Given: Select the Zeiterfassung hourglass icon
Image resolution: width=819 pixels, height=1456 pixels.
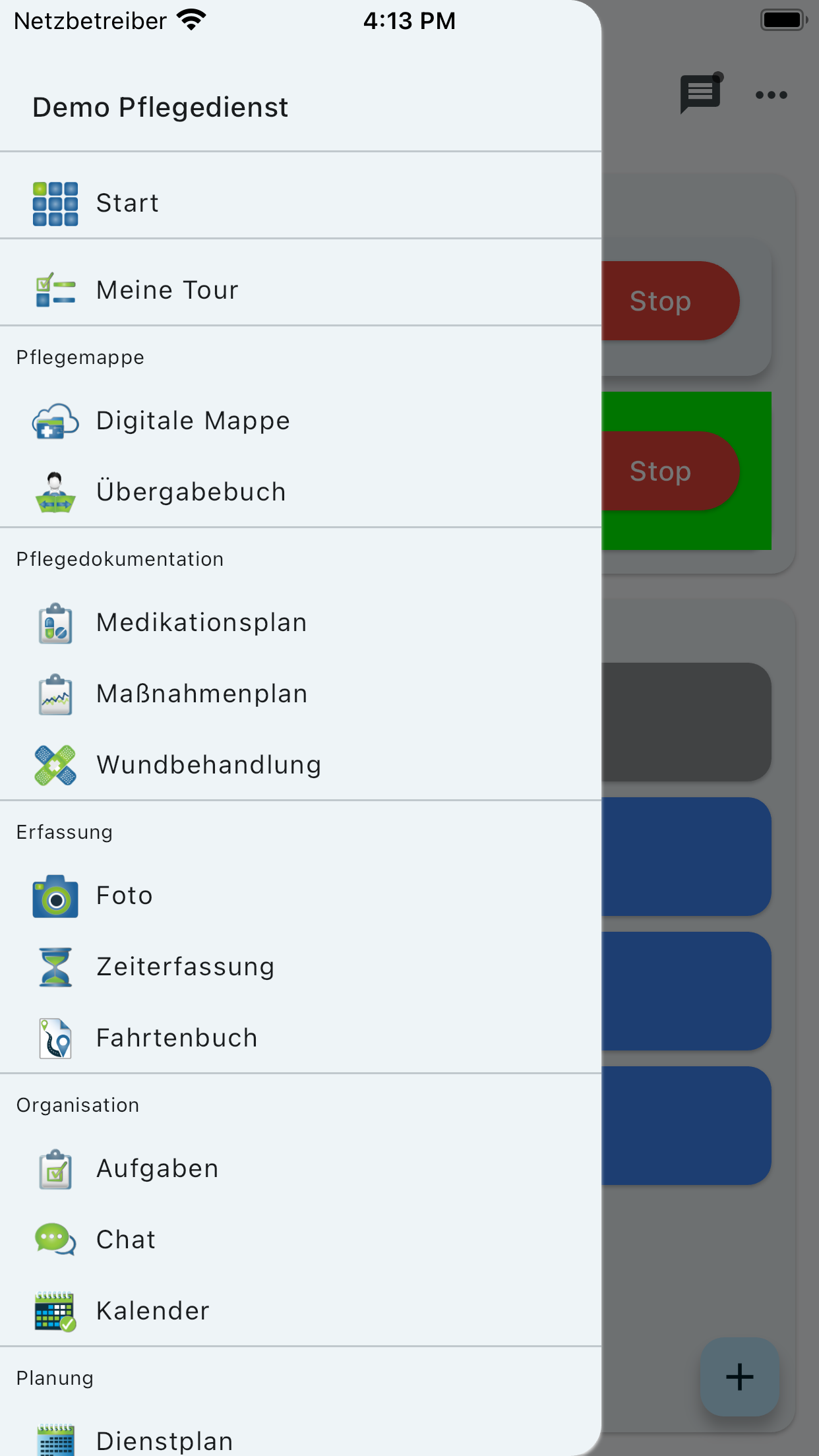Looking at the screenshot, I should [x=55, y=966].
